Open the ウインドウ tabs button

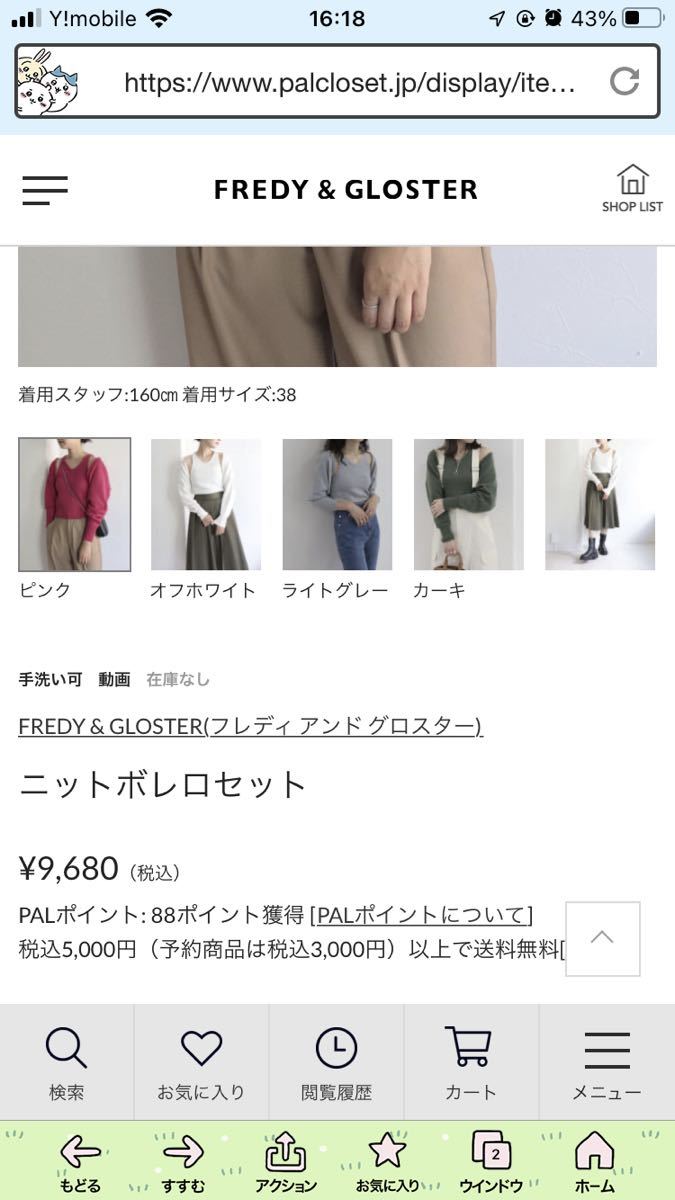[491, 1161]
